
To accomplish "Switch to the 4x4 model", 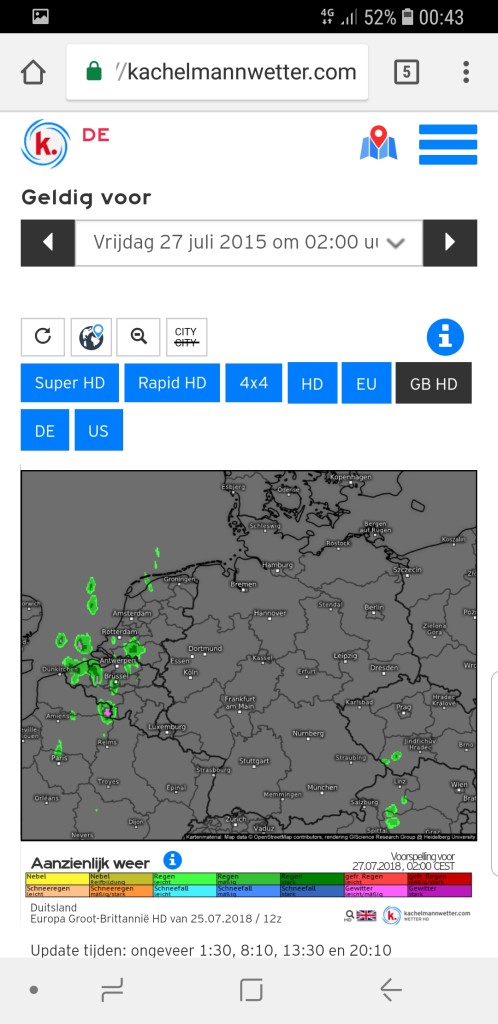I will (254, 383).
